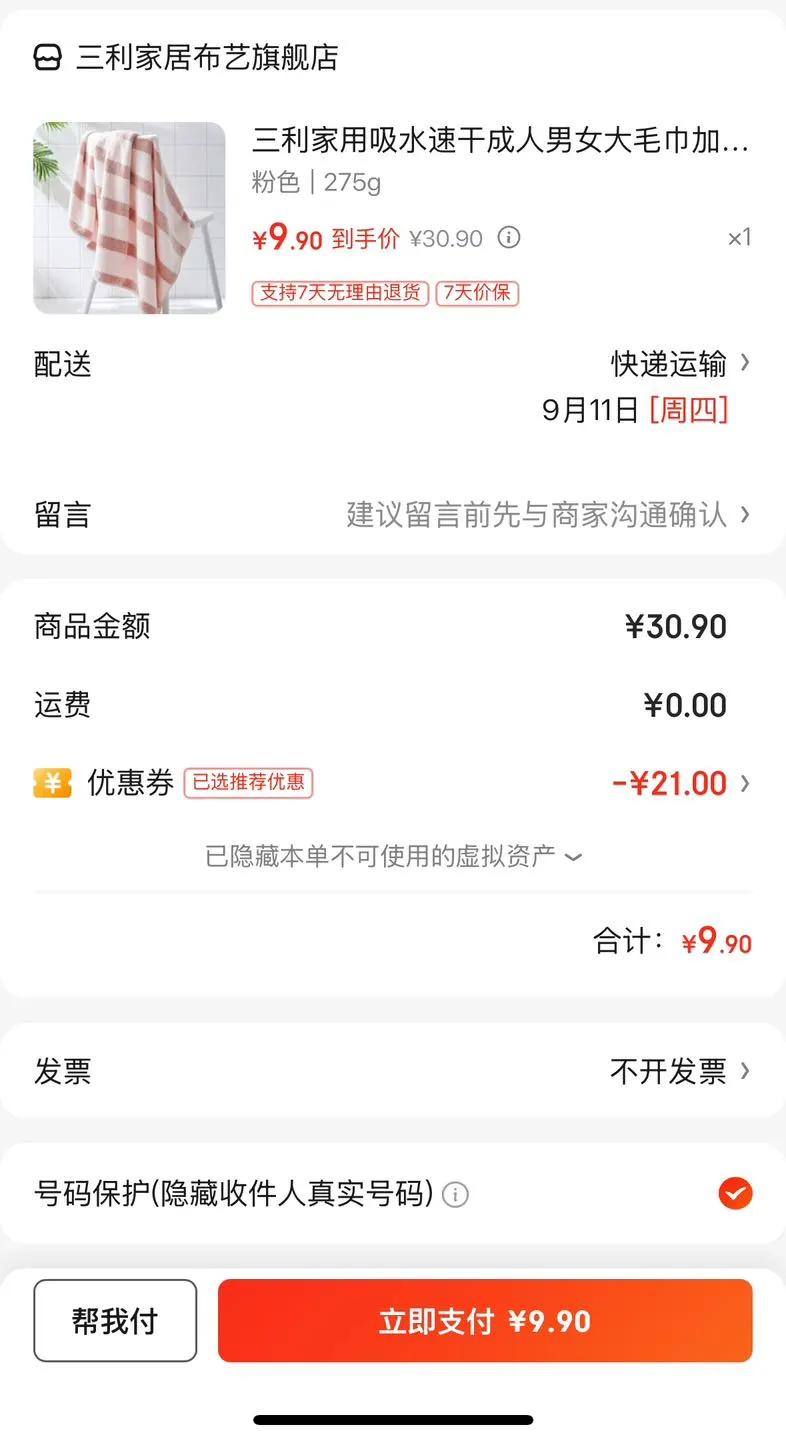This screenshot has height=1441, width=786.
Task: Open the 优惠券 coupon selection
Action: click(x=393, y=783)
